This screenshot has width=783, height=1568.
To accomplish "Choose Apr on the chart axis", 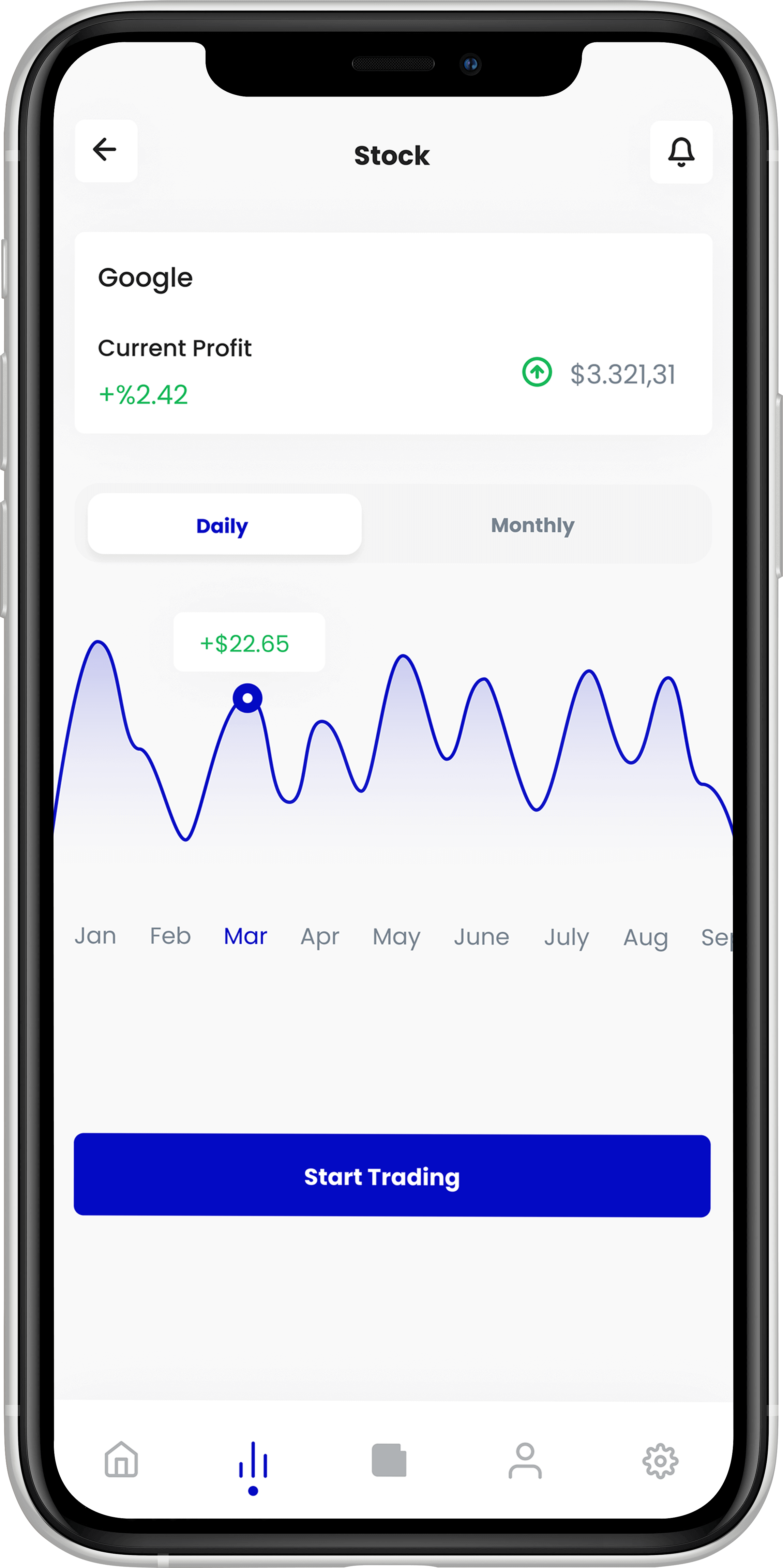I will (320, 937).
